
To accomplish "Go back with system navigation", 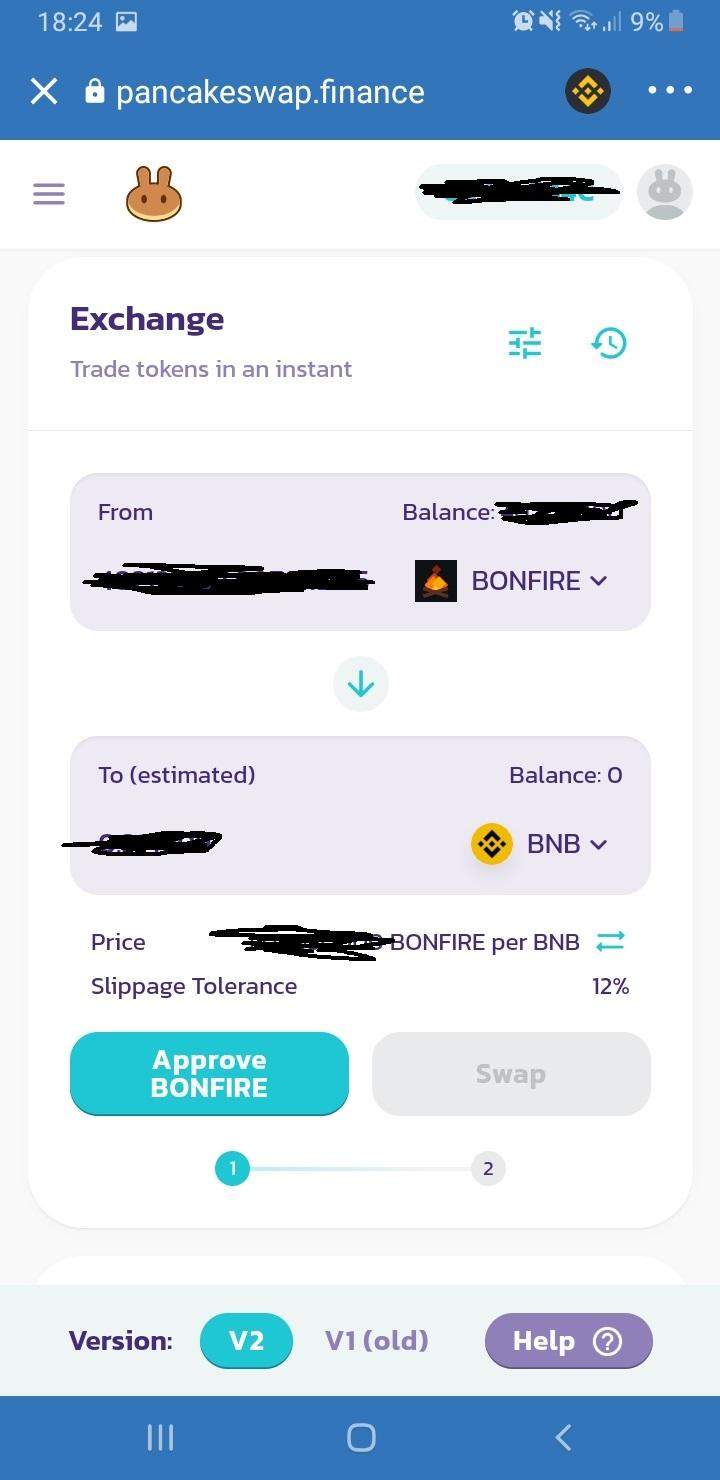I will (563, 1438).
